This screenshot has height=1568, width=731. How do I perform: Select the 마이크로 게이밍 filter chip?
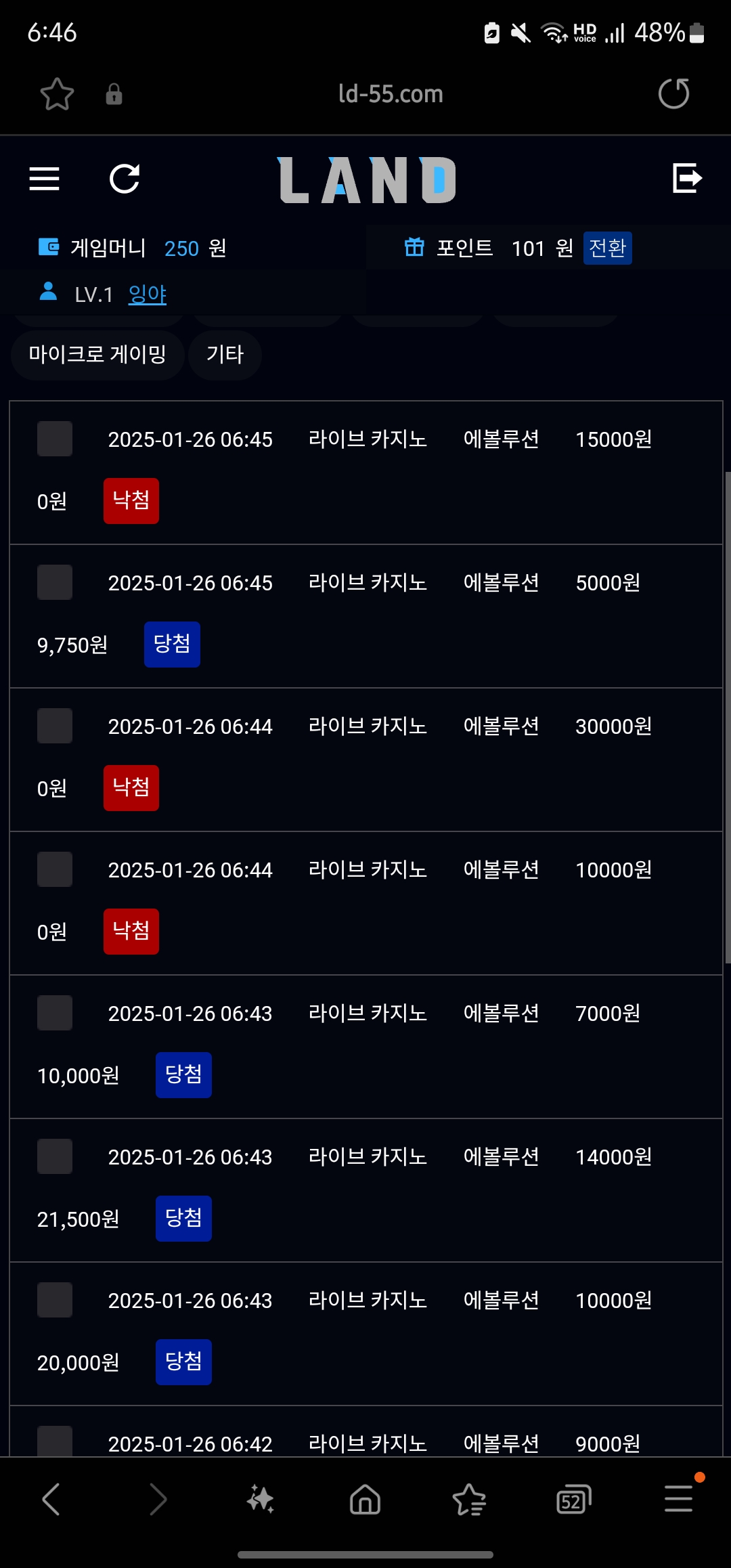(97, 354)
